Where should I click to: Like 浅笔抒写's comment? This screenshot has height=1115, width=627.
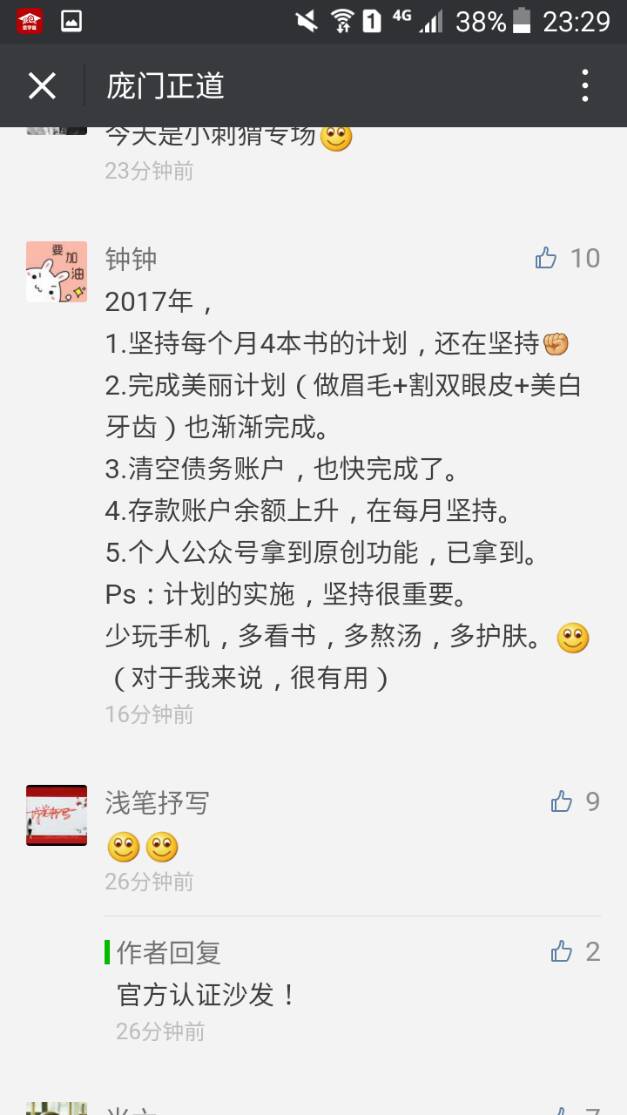click(561, 801)
